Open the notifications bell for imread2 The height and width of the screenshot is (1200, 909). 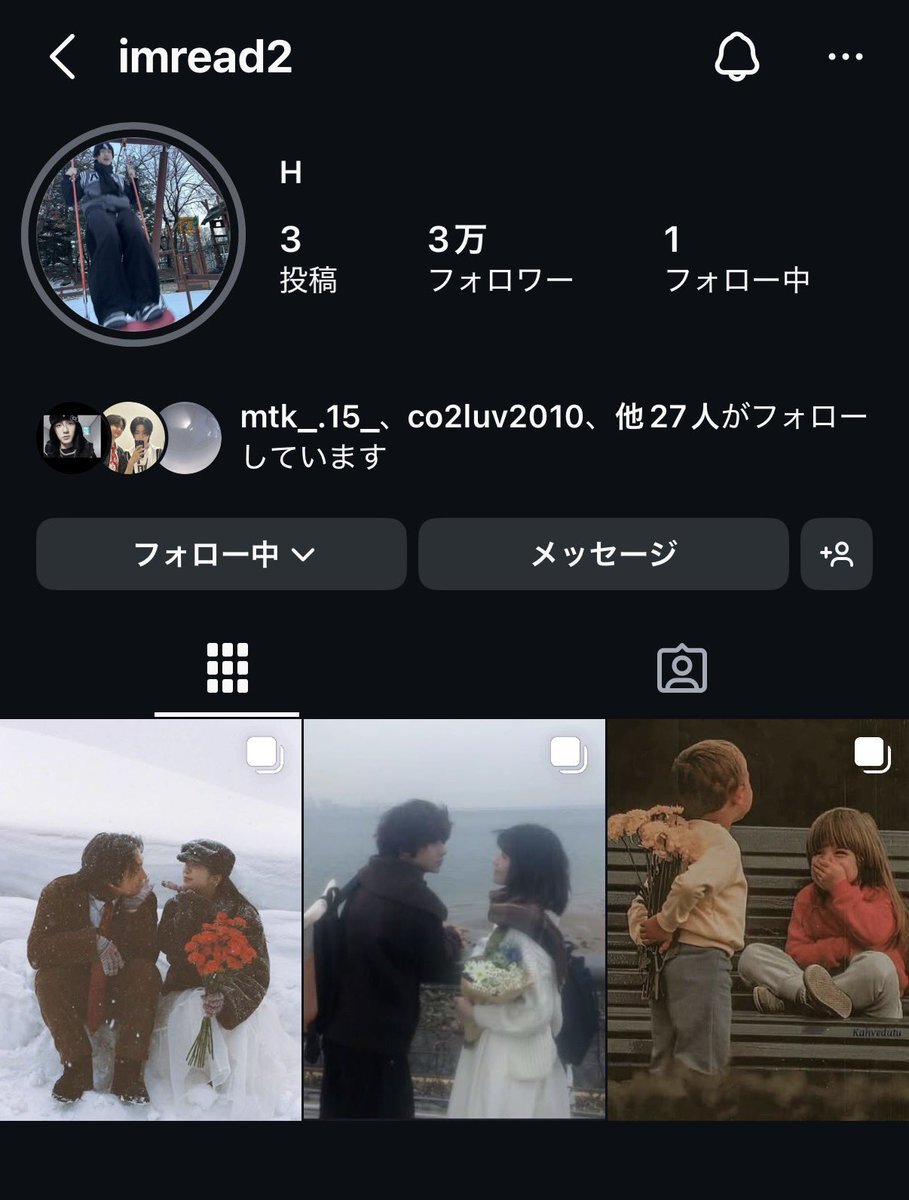tap(737, 58)
